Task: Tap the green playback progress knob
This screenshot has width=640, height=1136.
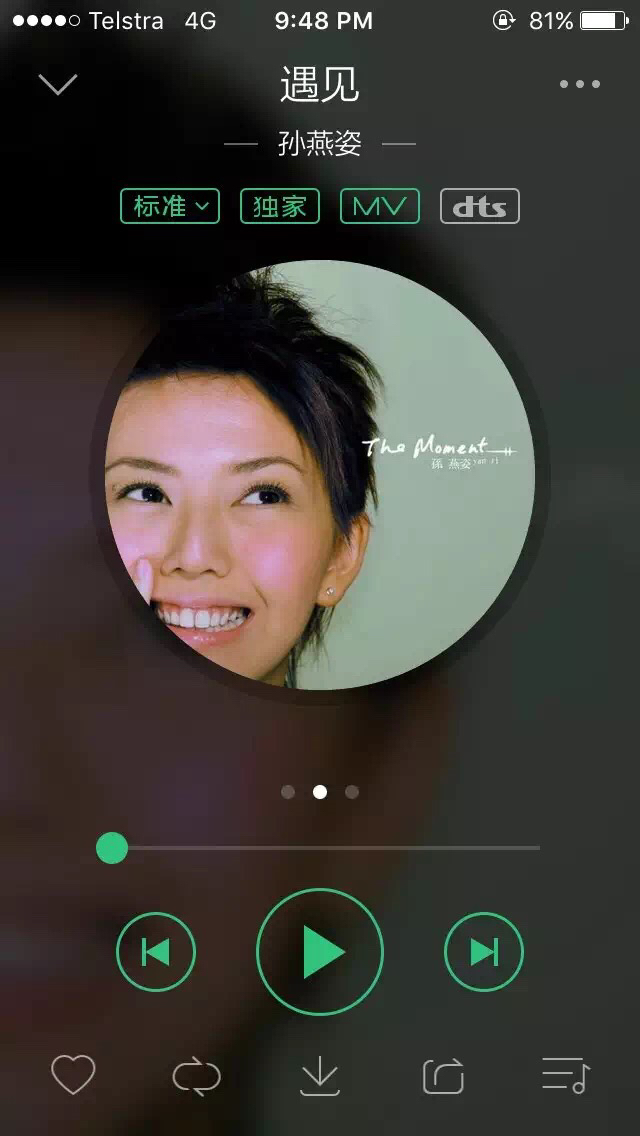Action: click(x=112, y=848)
